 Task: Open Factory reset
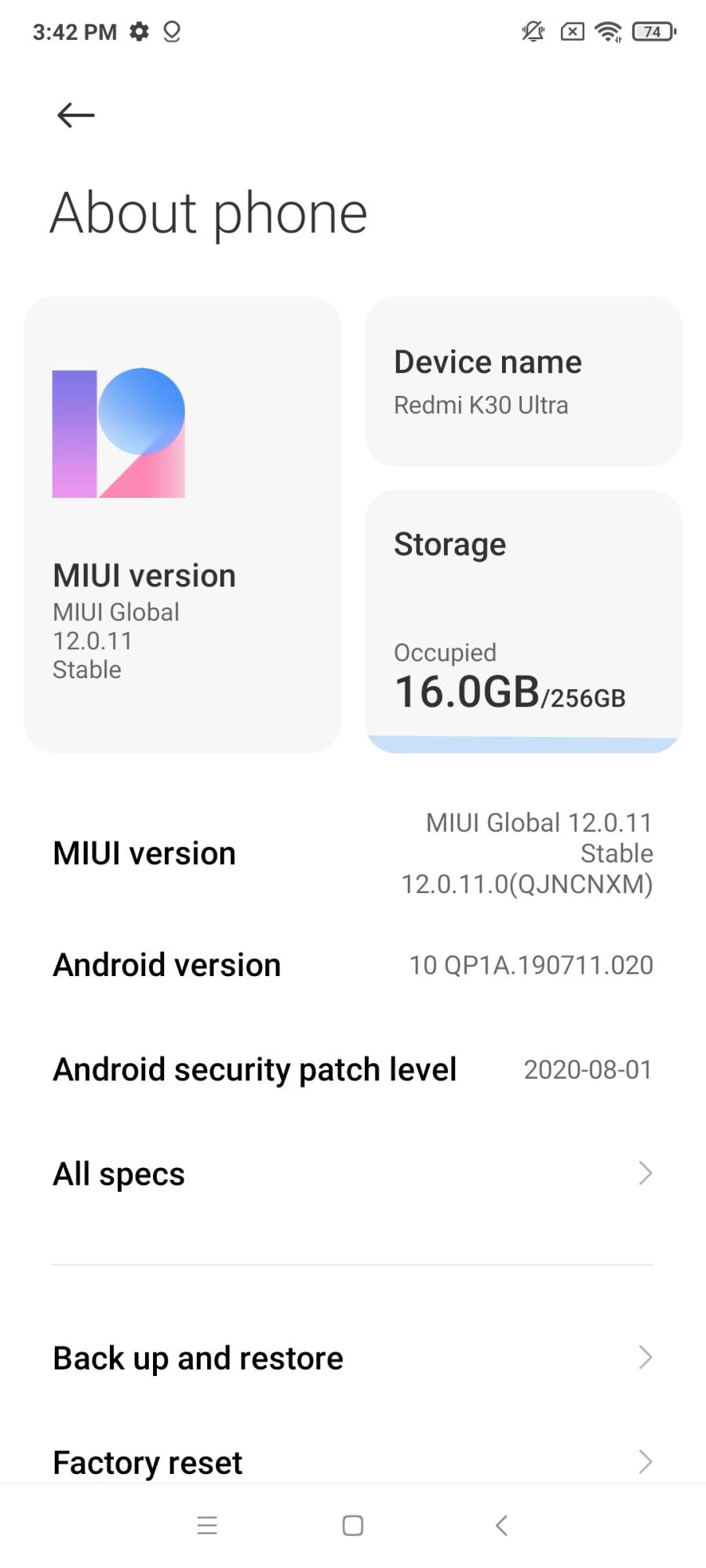click(353, 1461)
